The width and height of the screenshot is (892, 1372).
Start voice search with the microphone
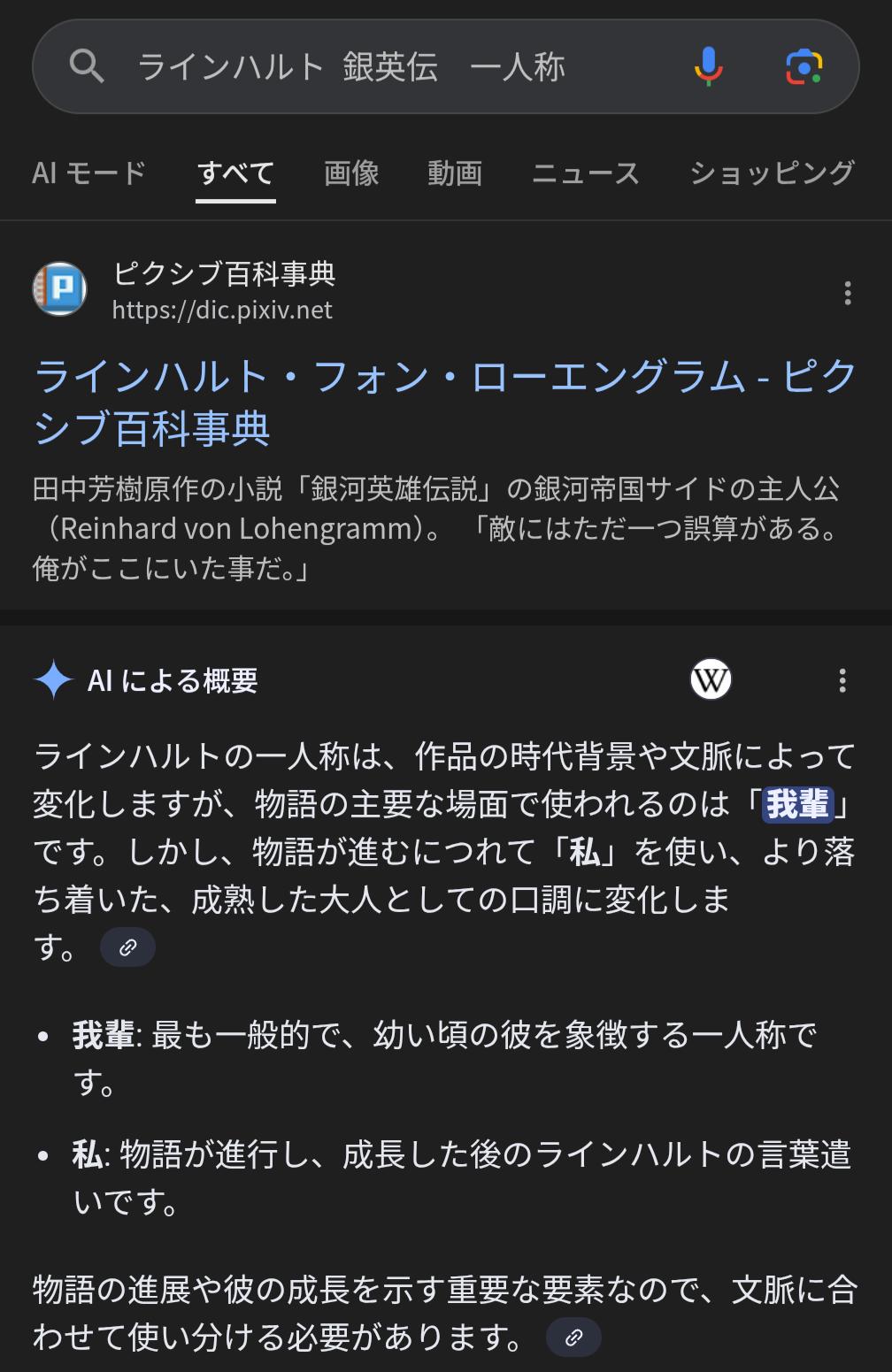[708, 66]
